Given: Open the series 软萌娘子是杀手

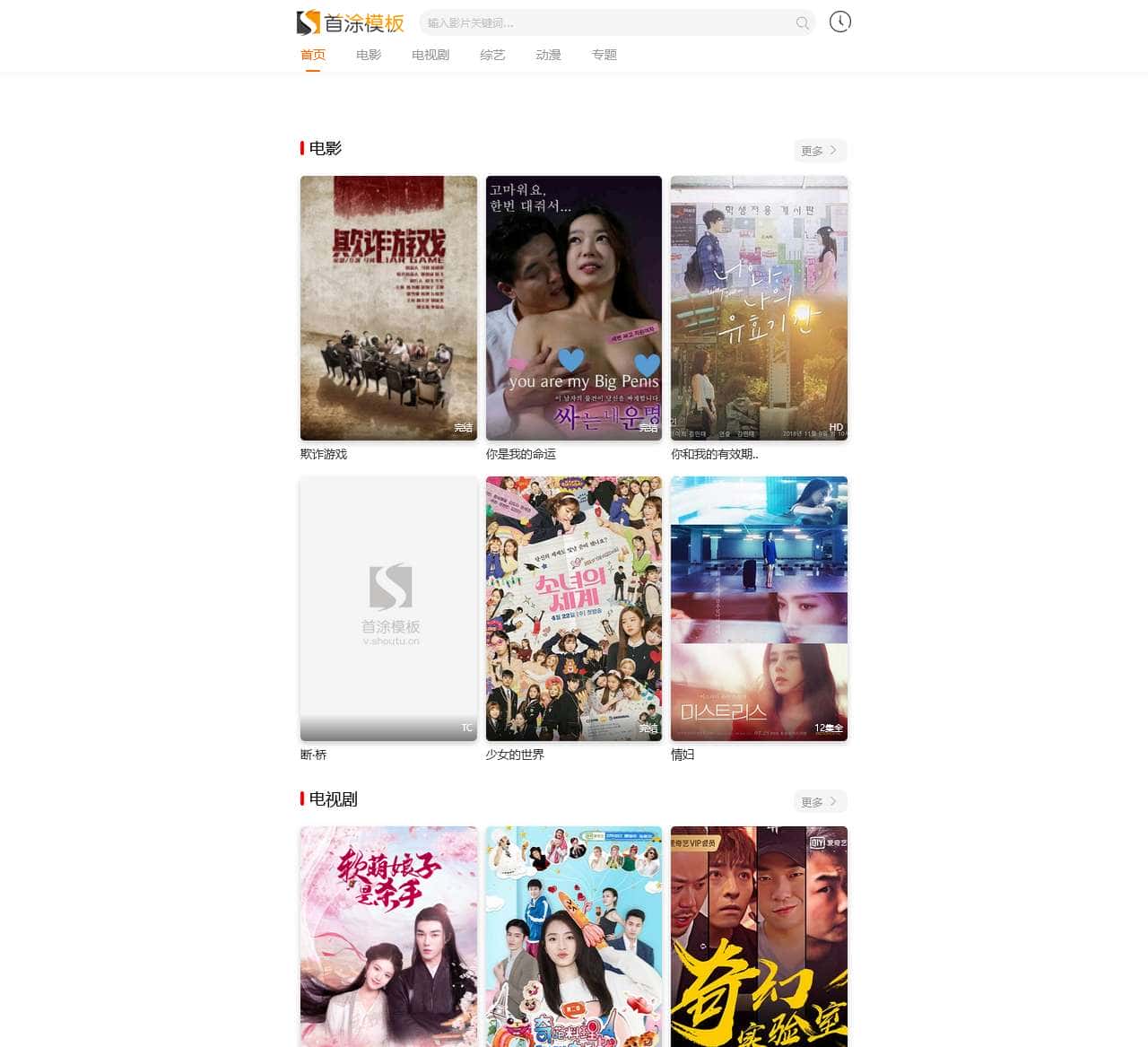Looking at the screenshot, I should (x=388, y=936).
